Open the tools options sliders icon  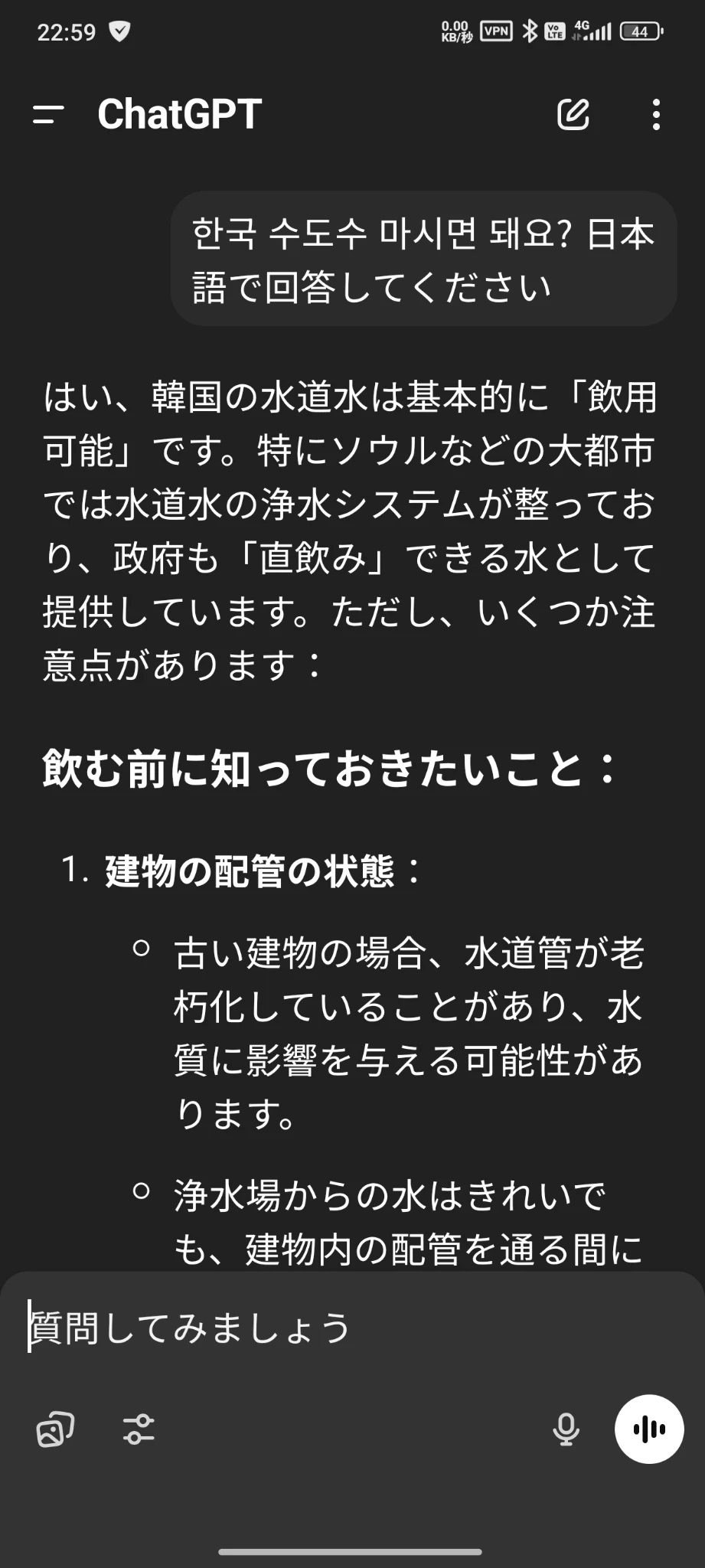[x=139, y=1429]
